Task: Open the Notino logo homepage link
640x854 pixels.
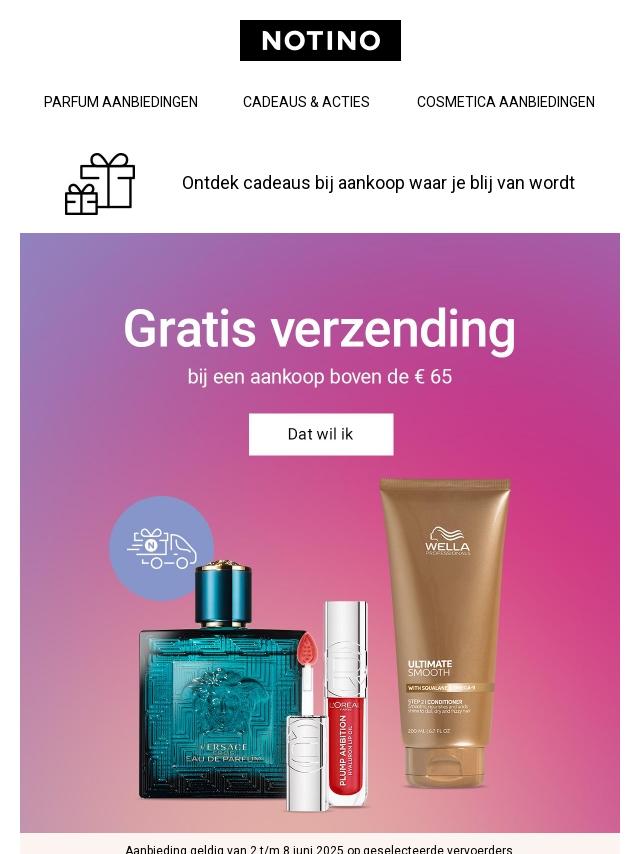Action: [320, 41]
